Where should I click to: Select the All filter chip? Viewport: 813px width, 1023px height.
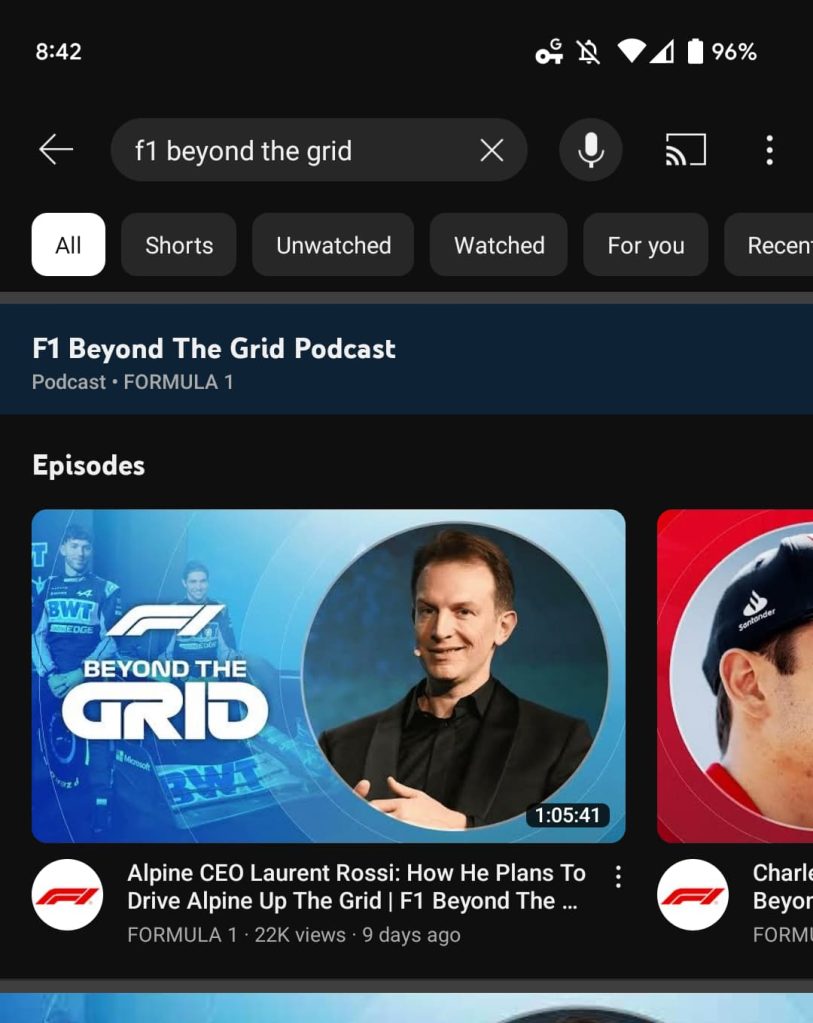[68, 245]
